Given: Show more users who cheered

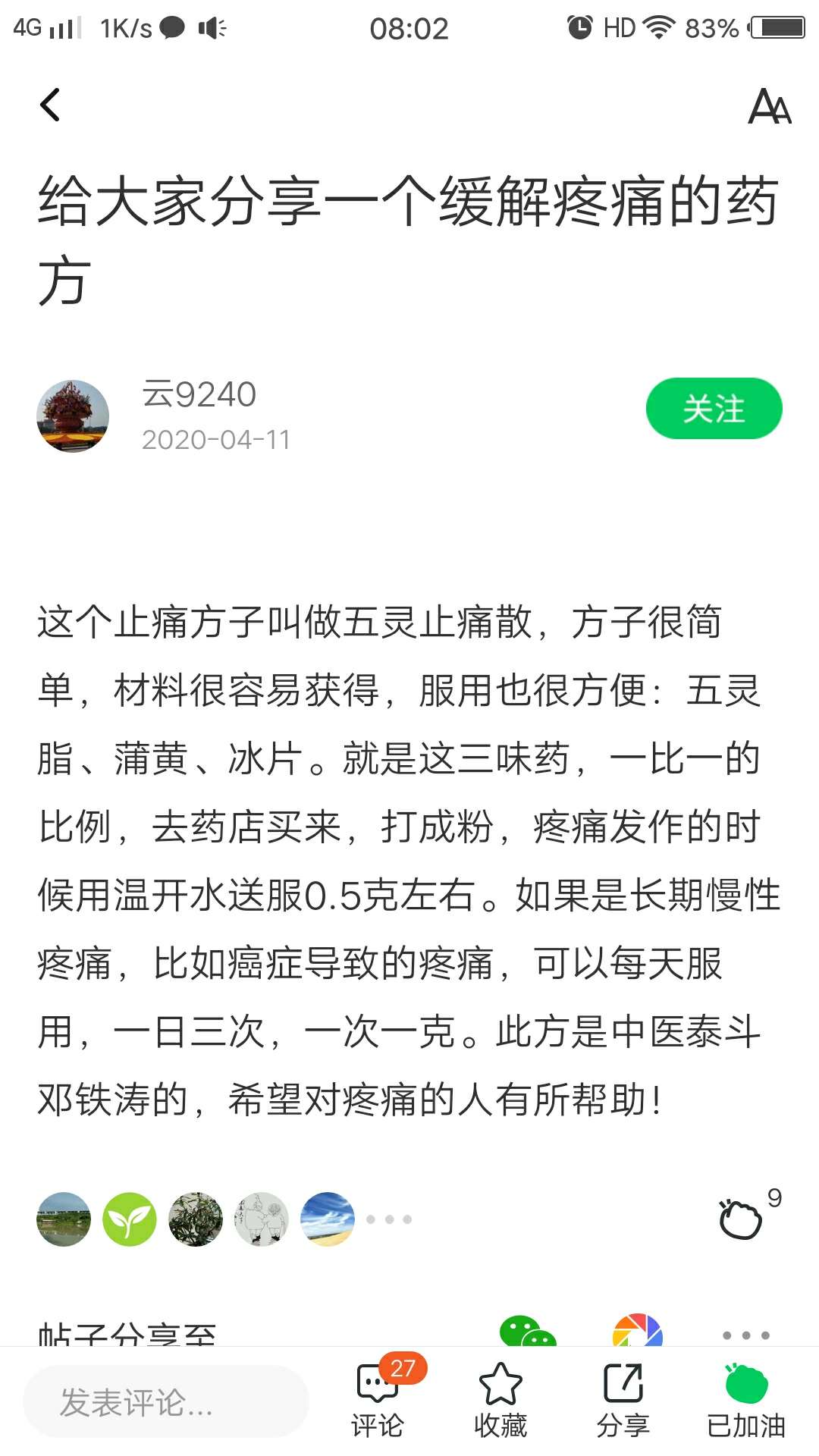Looking at the screenshot, I should pos(389,1219).
